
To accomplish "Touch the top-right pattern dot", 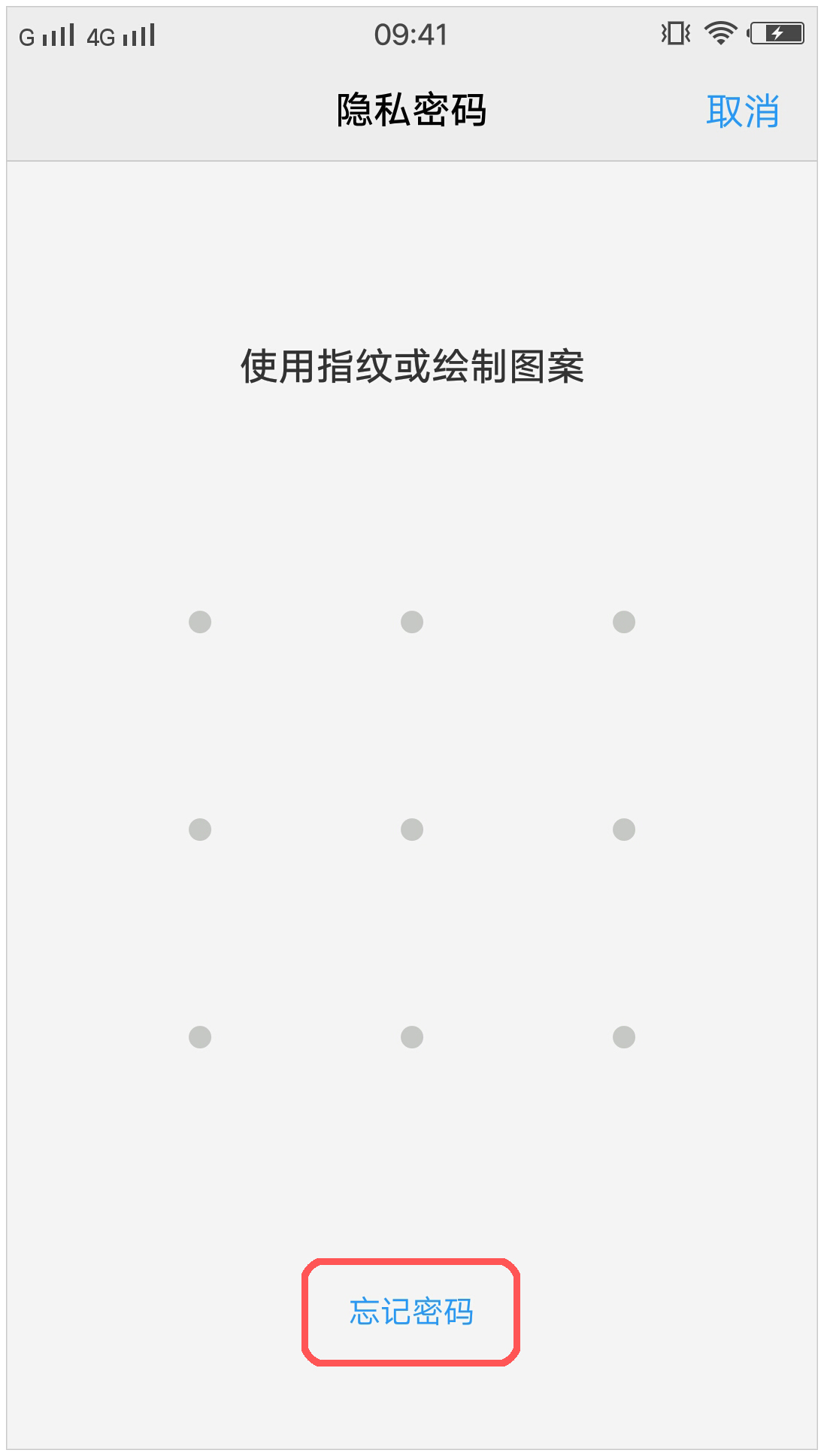I will (624, 622).
